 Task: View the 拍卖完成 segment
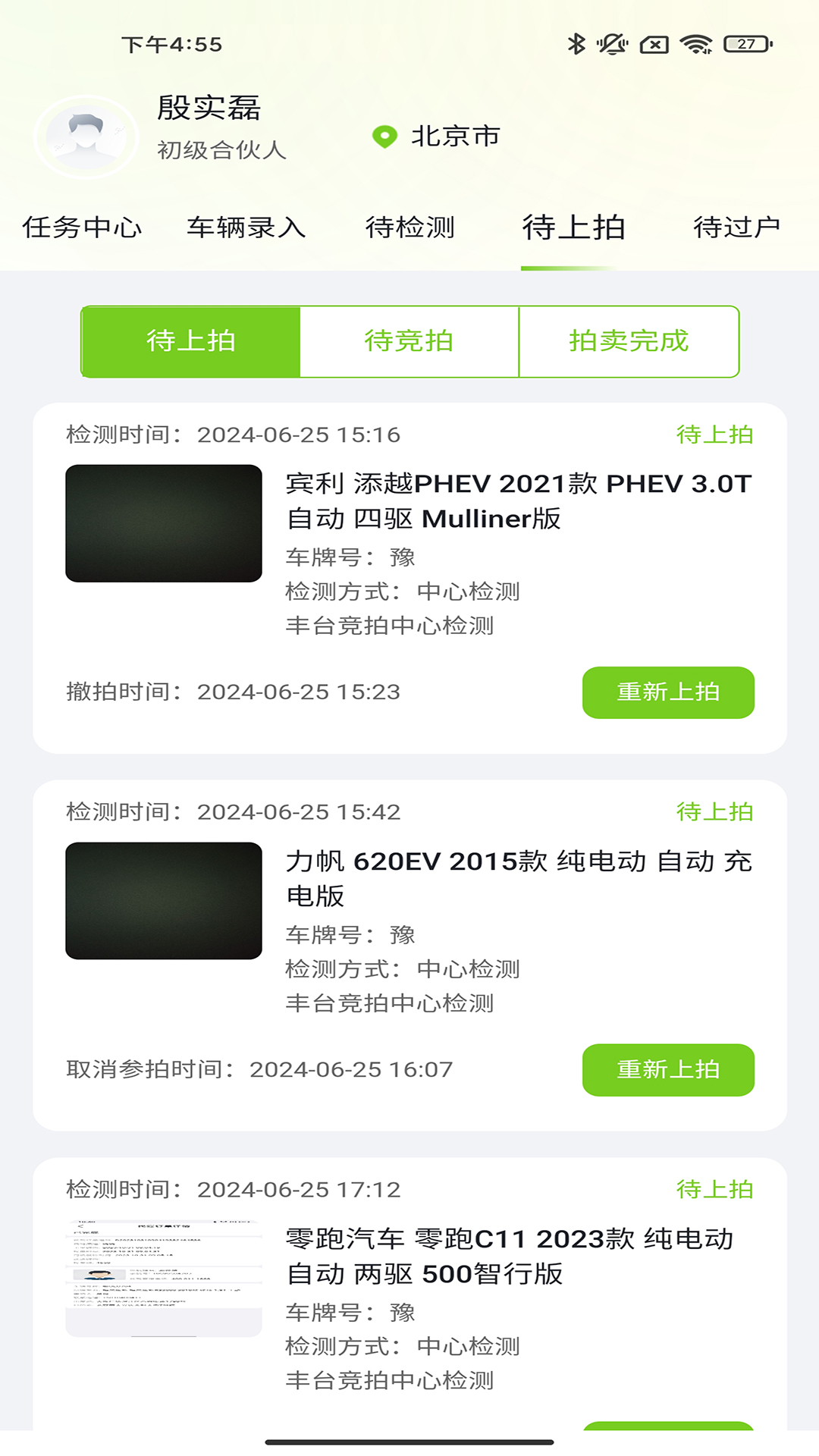pyautogui.click(x=629, y=341)
